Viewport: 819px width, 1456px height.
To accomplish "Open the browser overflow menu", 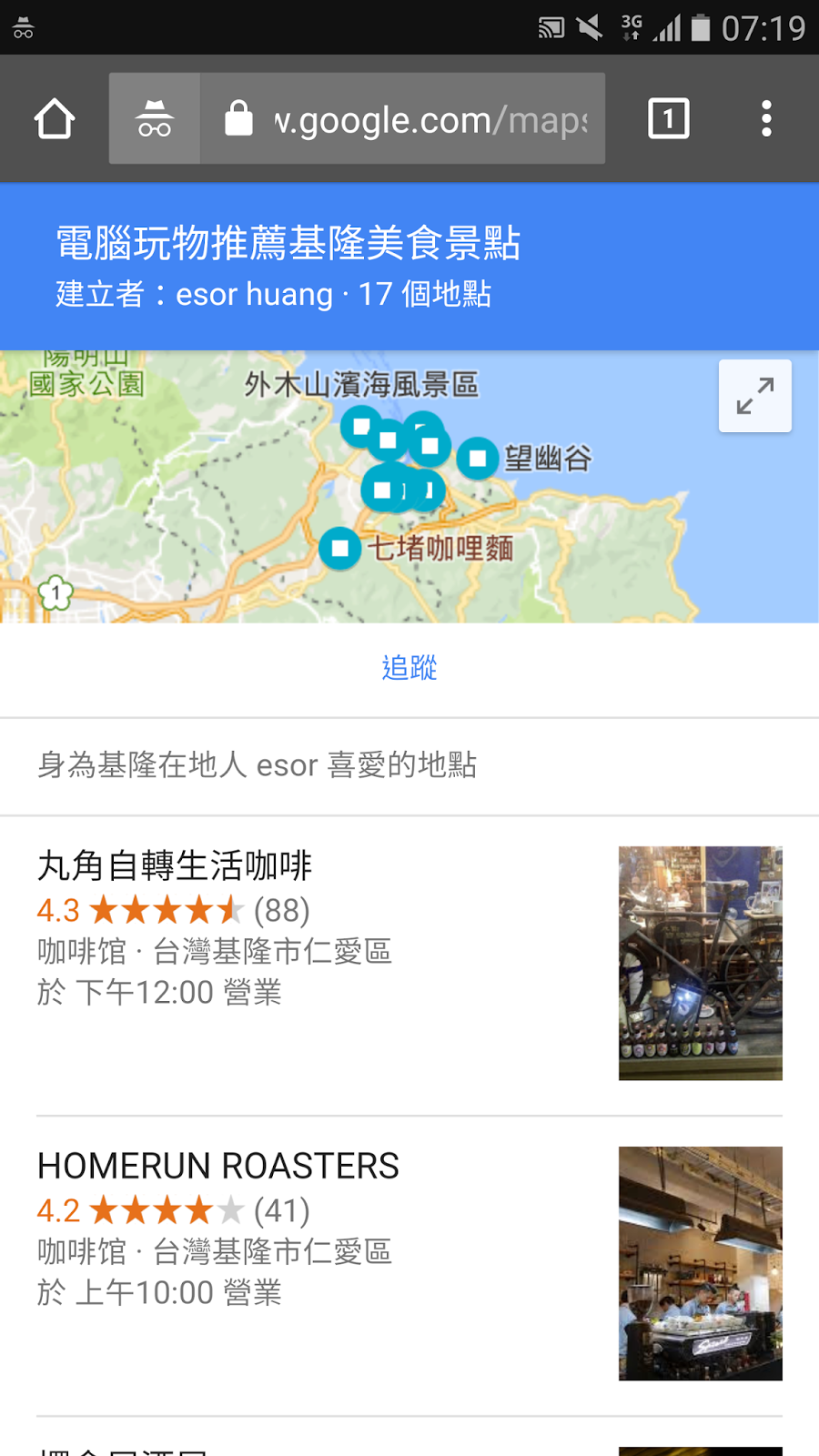I will (766, 119).
